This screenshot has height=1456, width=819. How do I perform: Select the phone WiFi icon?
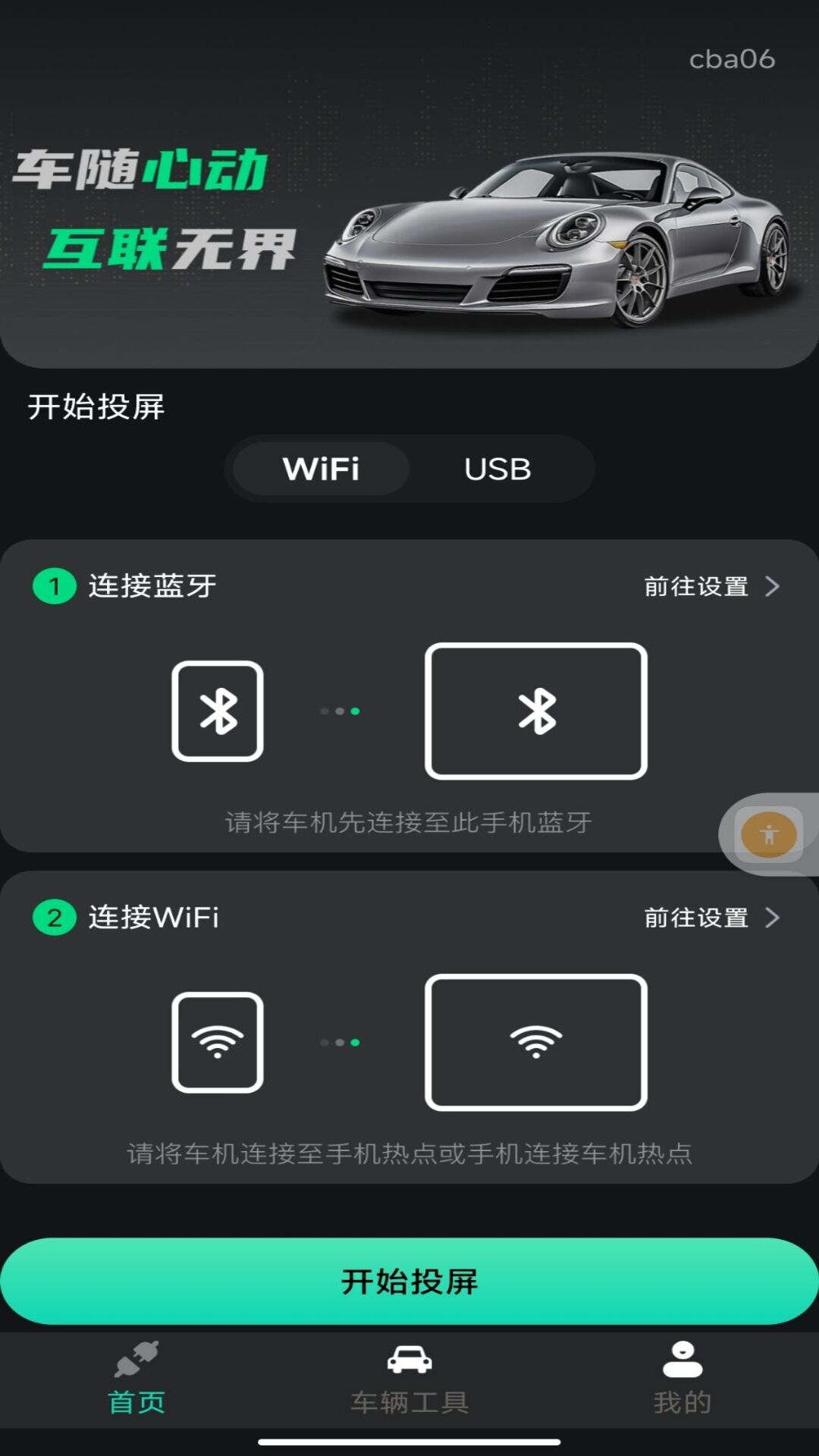tap(218, 1042)
